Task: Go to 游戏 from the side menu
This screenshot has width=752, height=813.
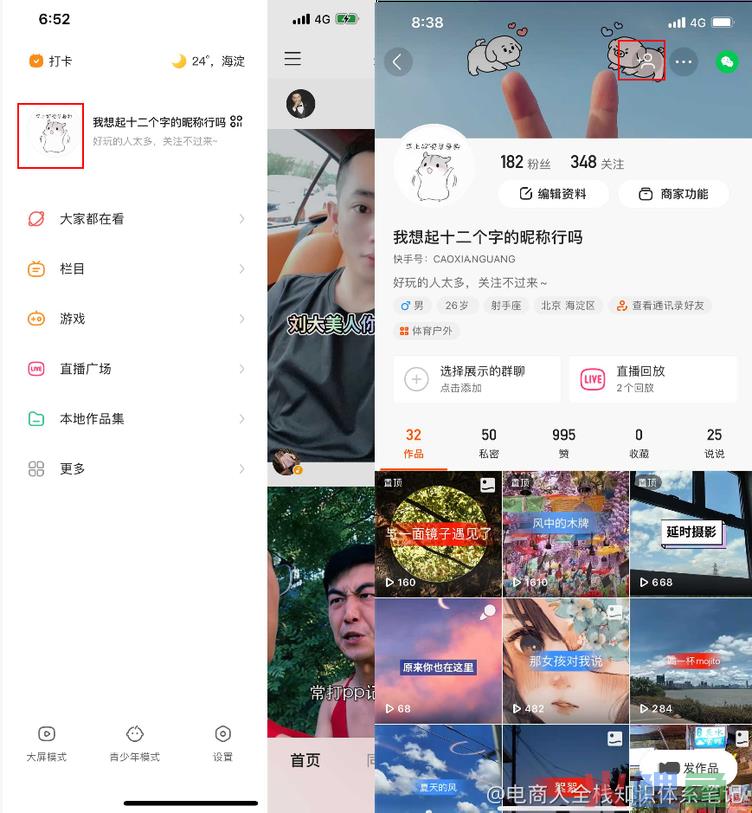Action: coord(72,319)
